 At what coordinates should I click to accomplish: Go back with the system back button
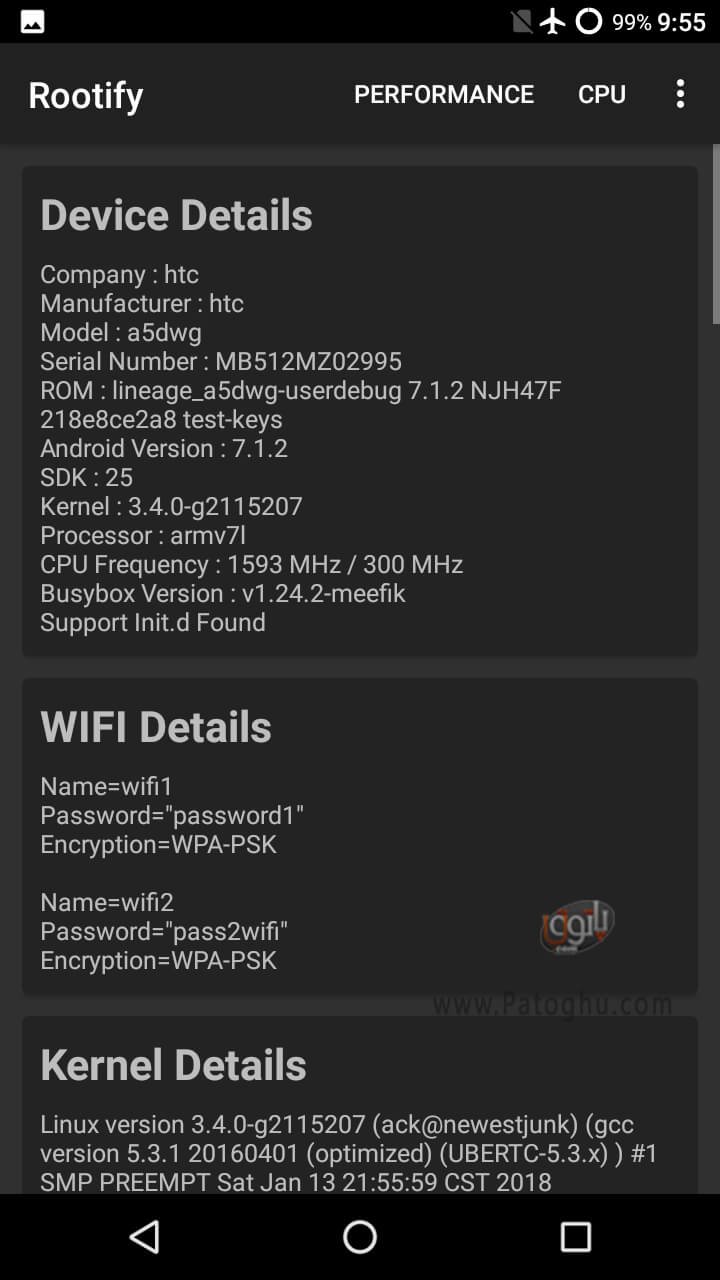coord(144,1237)
